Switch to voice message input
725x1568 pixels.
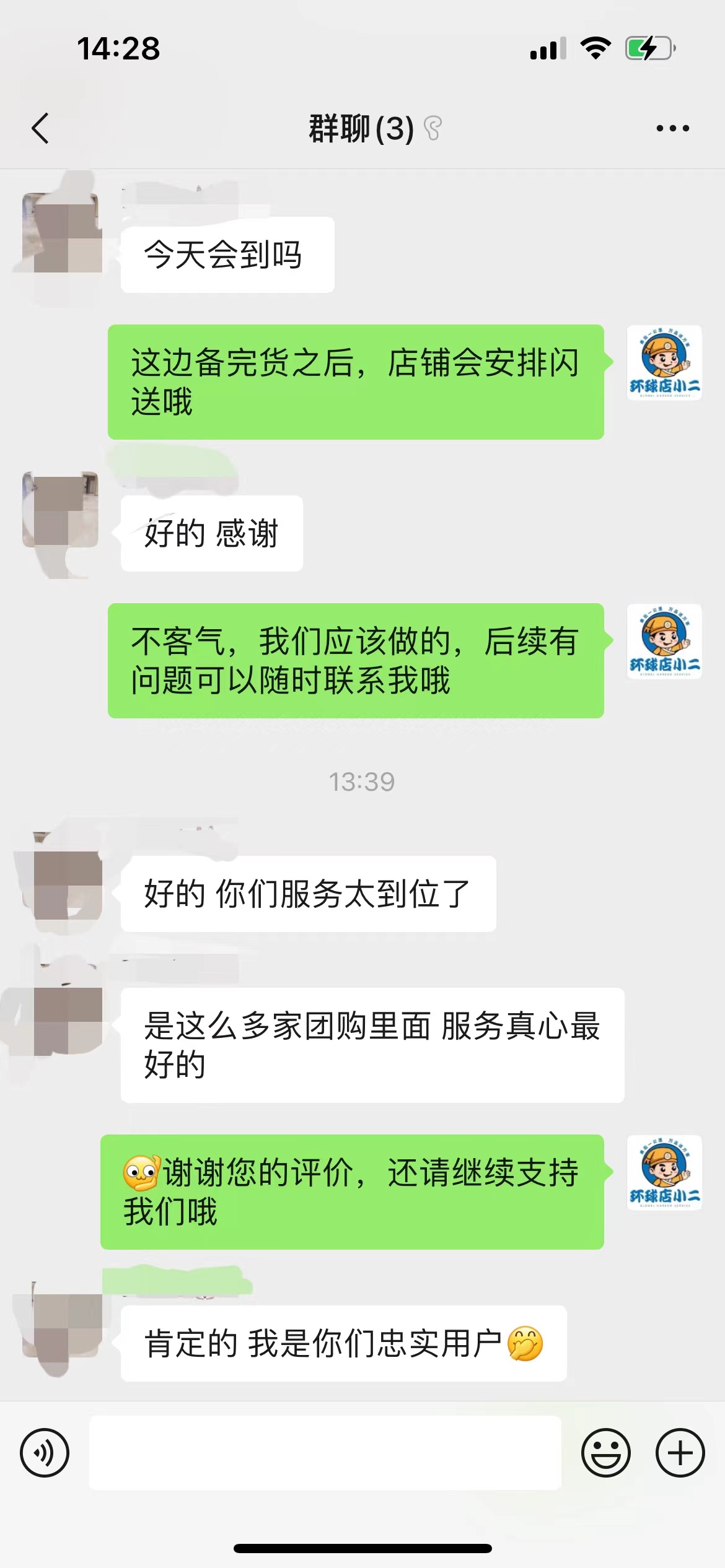coord(45,1452)
